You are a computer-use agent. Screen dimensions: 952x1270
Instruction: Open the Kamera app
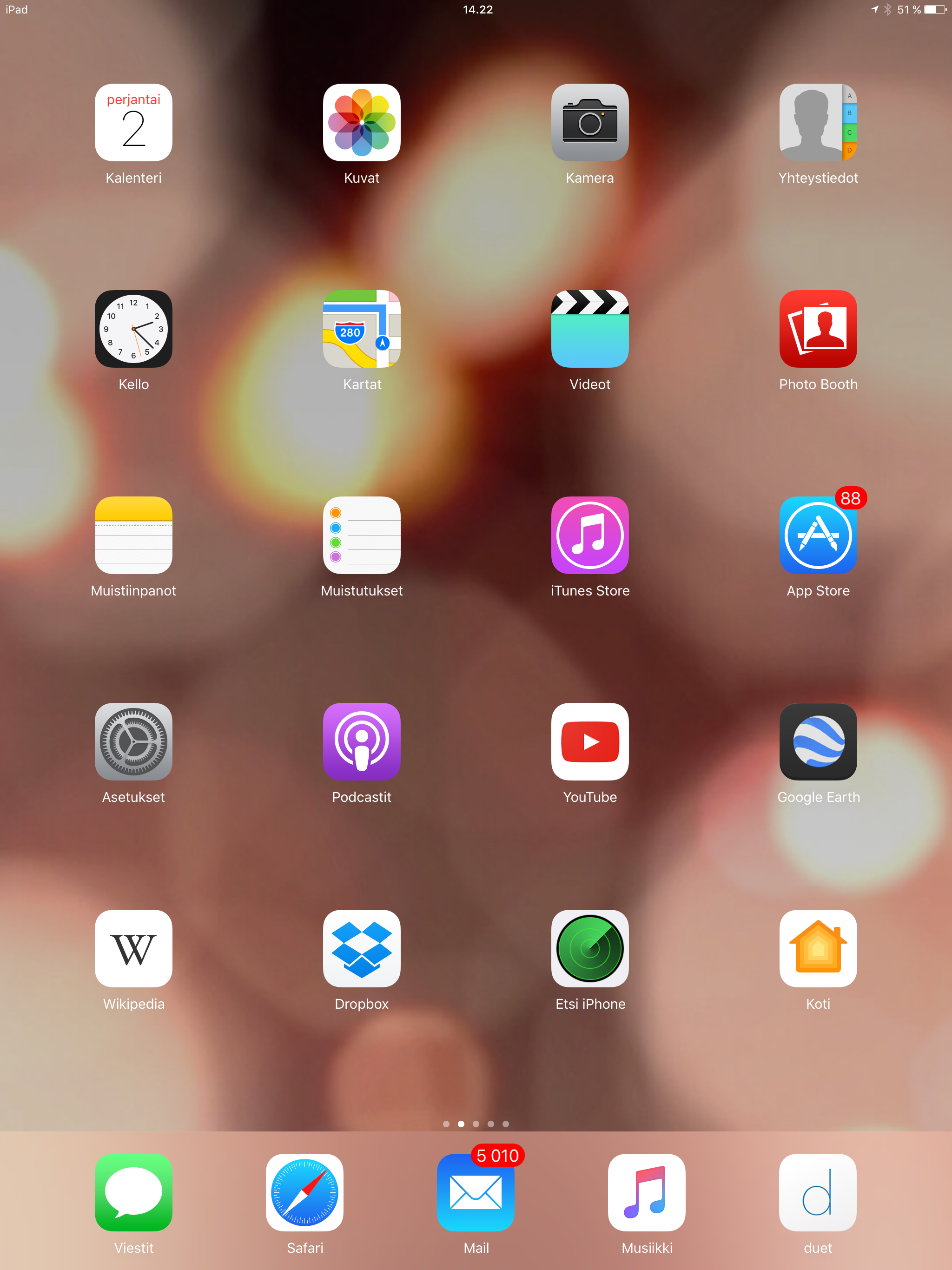(x=590, y=123)
